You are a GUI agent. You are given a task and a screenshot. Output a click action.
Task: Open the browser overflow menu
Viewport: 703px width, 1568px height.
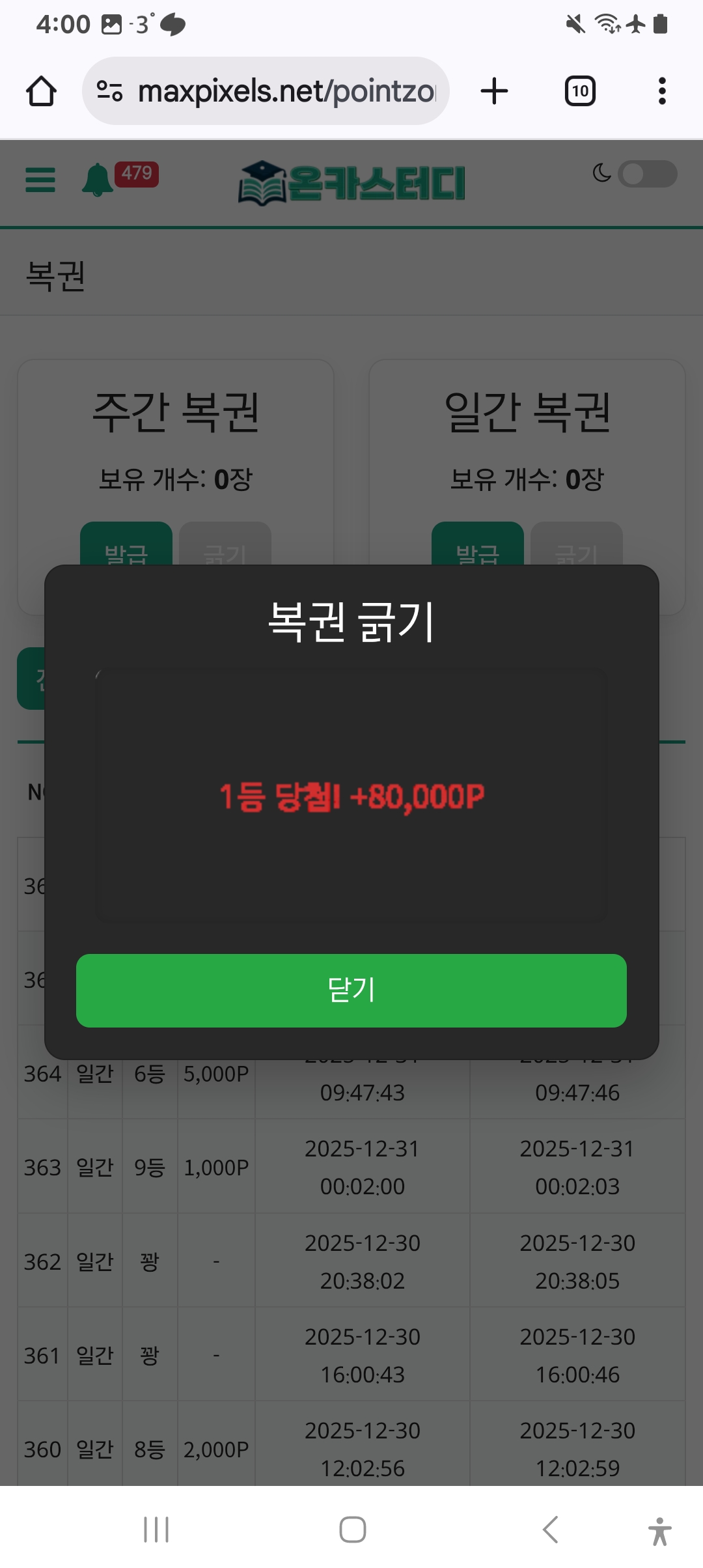(x=662, y=91)
